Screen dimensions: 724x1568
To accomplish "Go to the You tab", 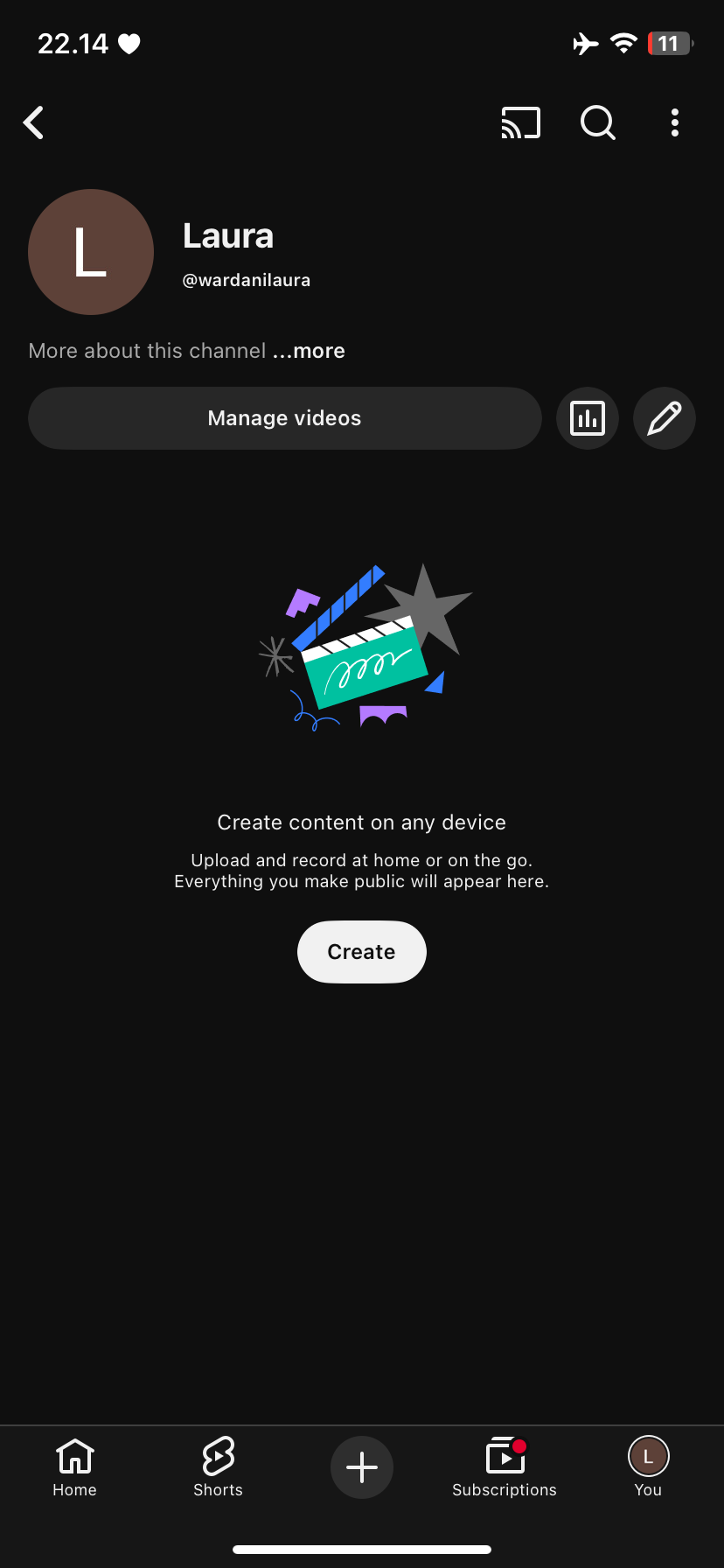I will (648, 1467).
